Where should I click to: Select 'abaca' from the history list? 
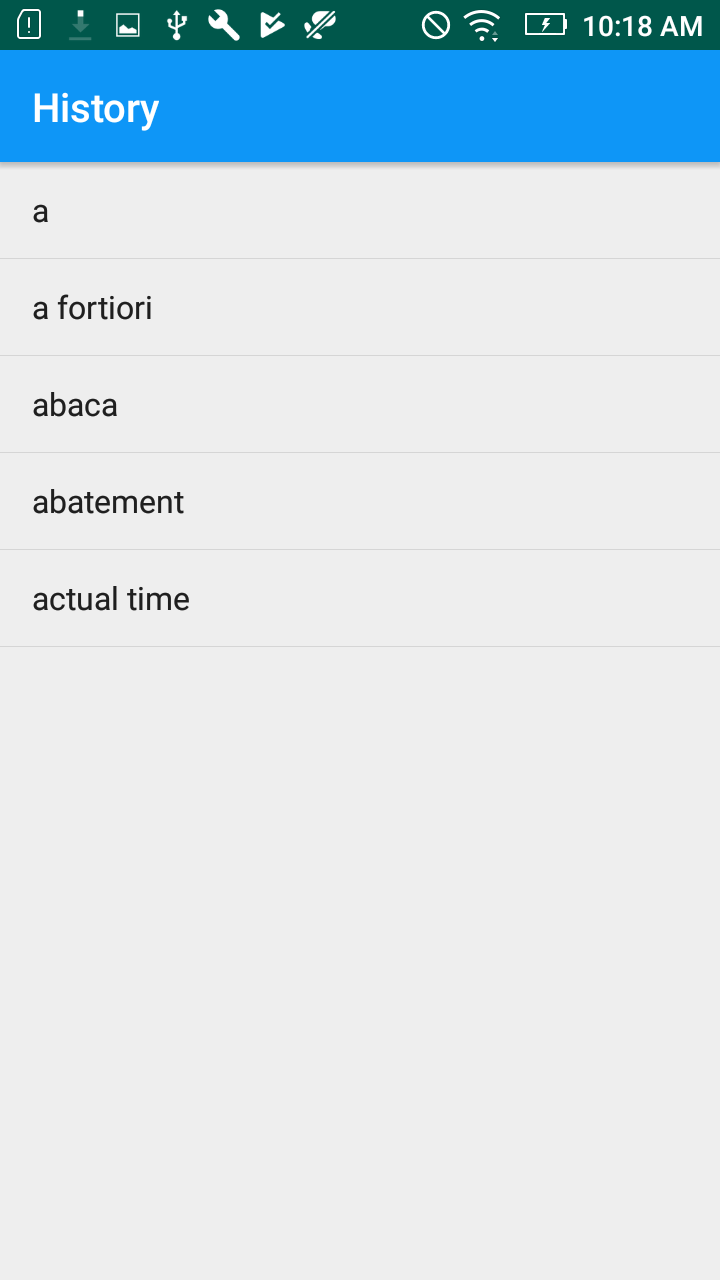[x=360, y=404]
